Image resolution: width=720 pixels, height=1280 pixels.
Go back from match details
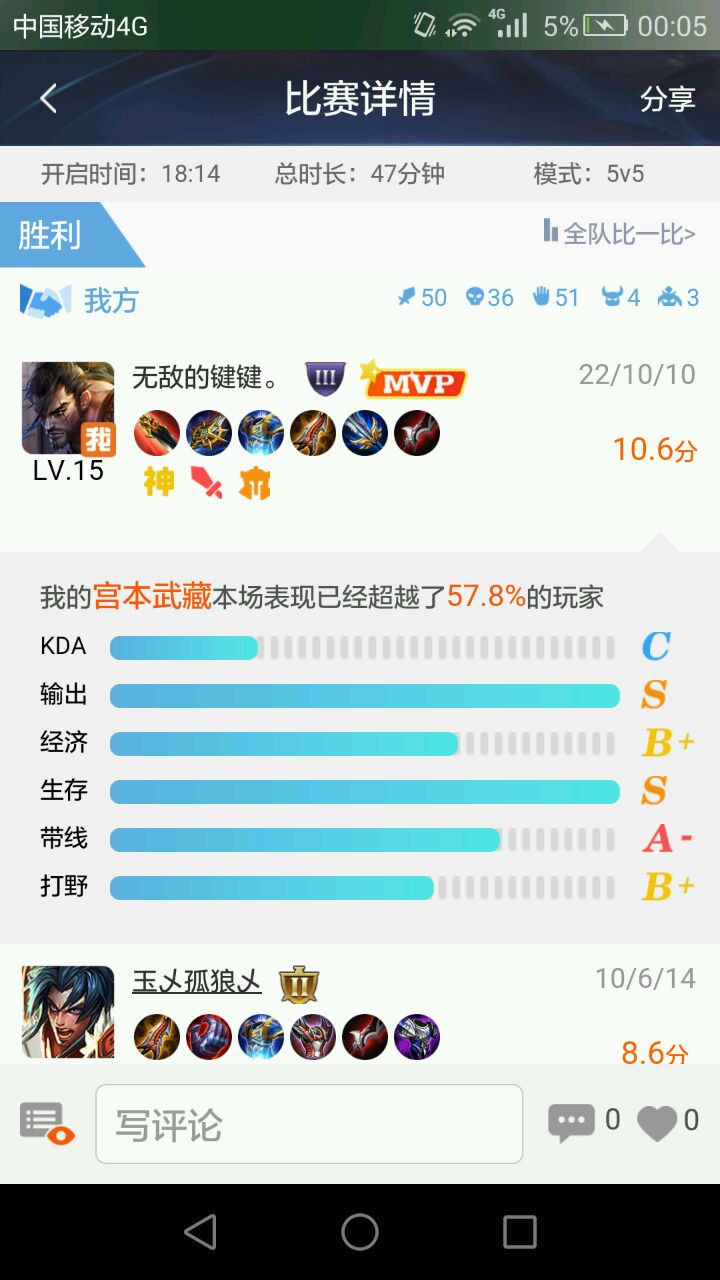48,98
